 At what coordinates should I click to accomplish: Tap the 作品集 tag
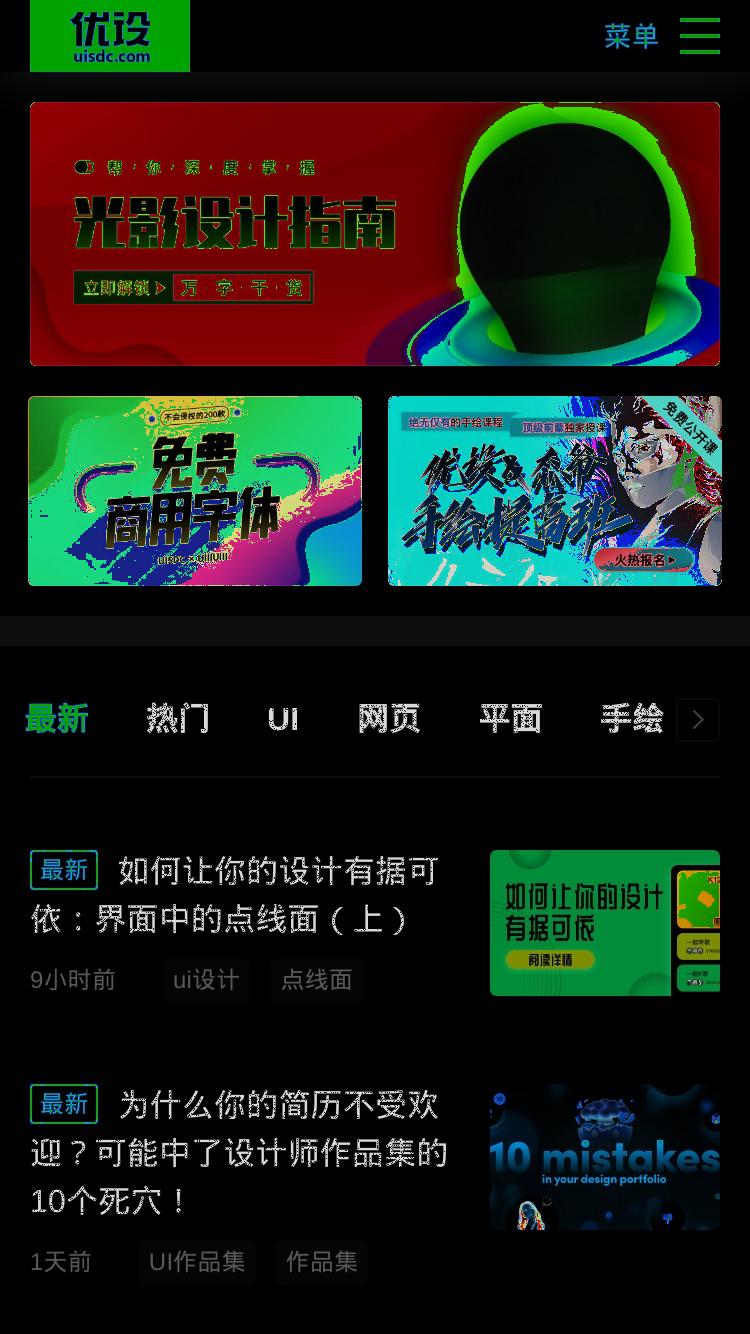tap(322, 1262)
